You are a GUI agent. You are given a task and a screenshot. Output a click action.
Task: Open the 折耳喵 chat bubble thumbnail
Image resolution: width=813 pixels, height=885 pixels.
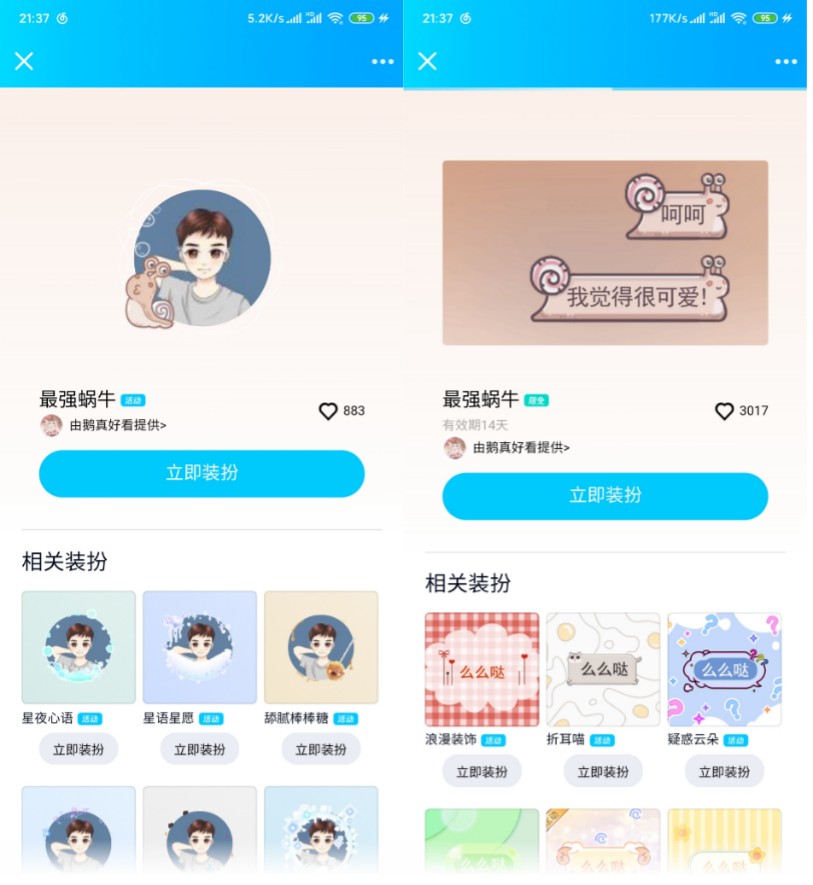tap(603, 669)
